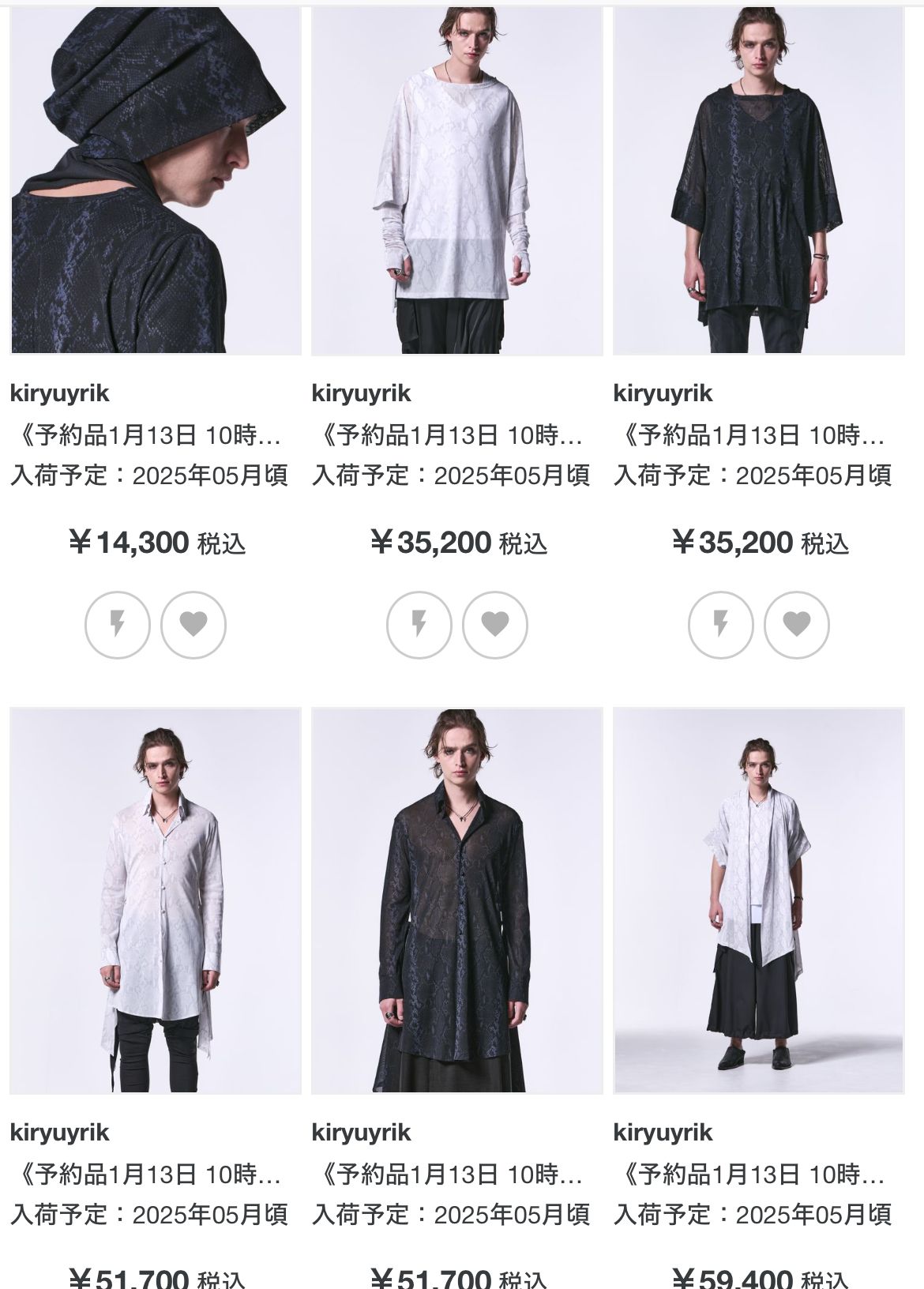Tap lightning icon under white ¥35,200 top
The height and width of the screenshot is (1289, 924).
click(419, 625)
